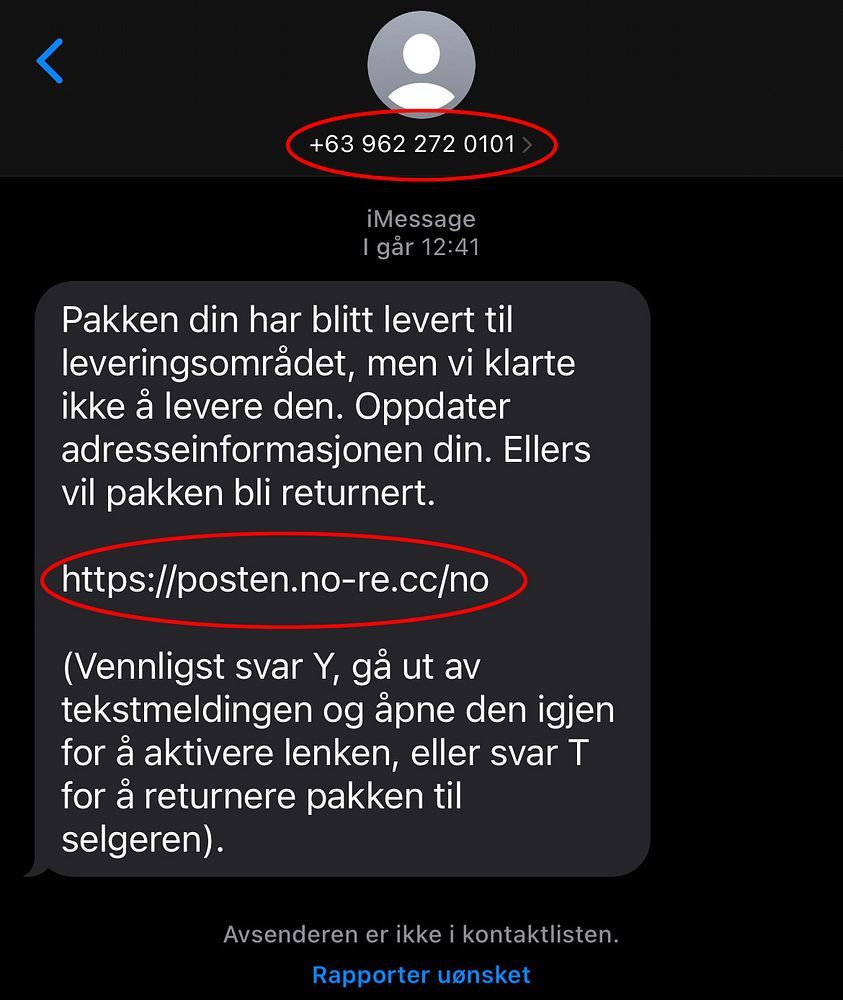Select the timestamp I går 12:41
This screenshot has height=1000, width=843.
[421, 246]
